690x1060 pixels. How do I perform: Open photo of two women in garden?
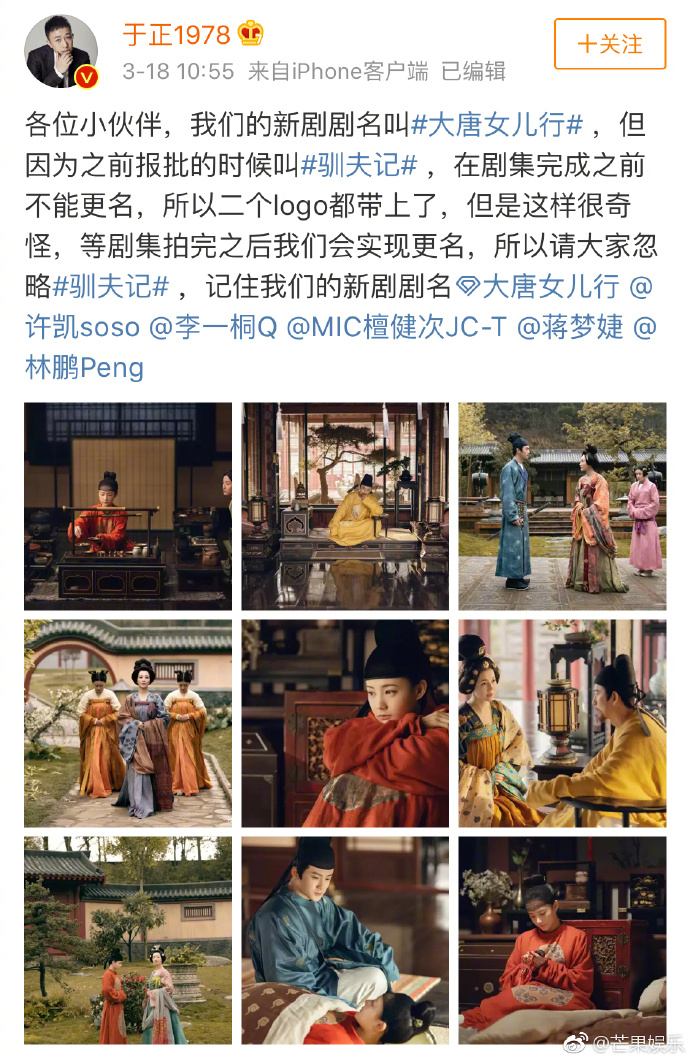click(128, 940)
